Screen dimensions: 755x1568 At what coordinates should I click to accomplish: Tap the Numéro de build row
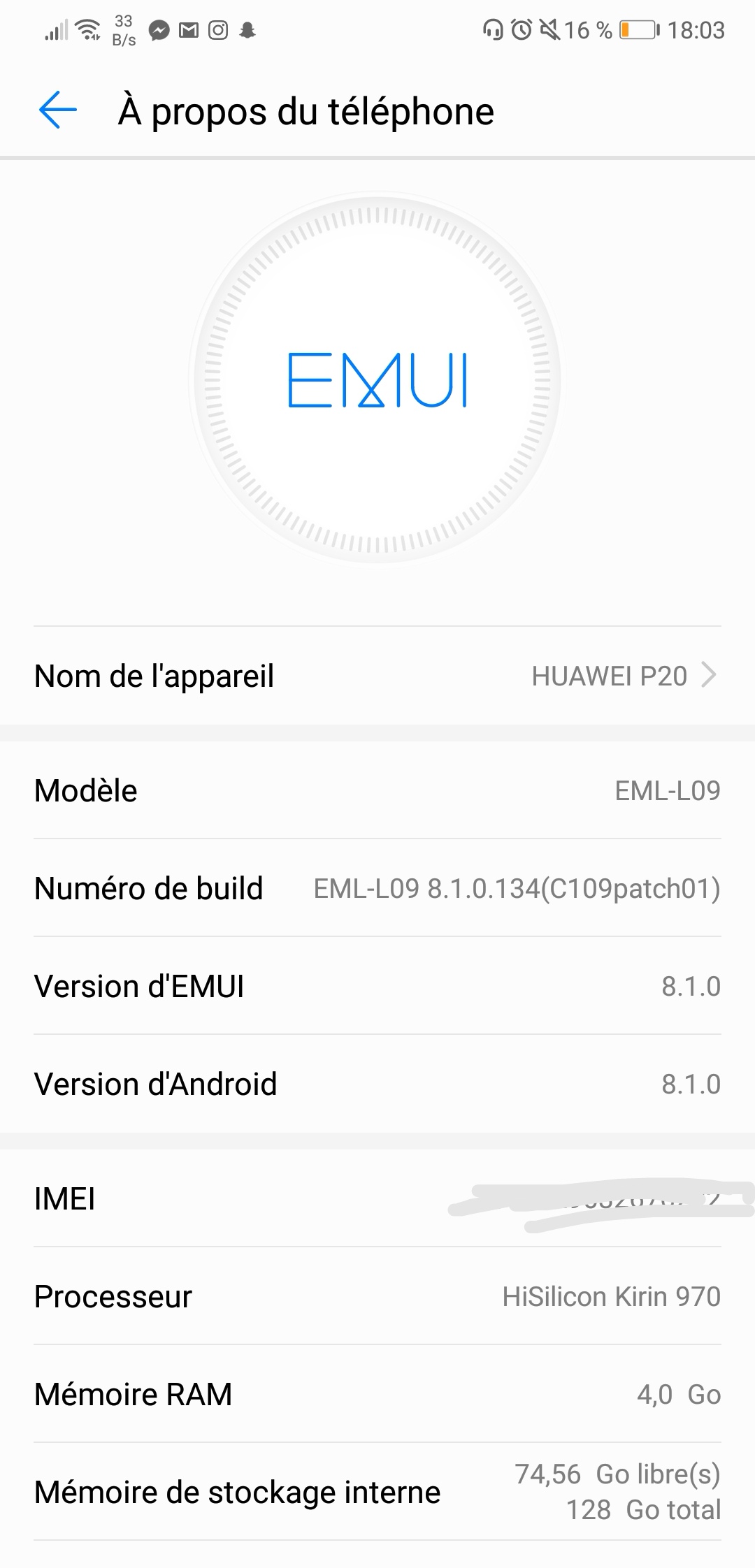[x=377, y=888]
